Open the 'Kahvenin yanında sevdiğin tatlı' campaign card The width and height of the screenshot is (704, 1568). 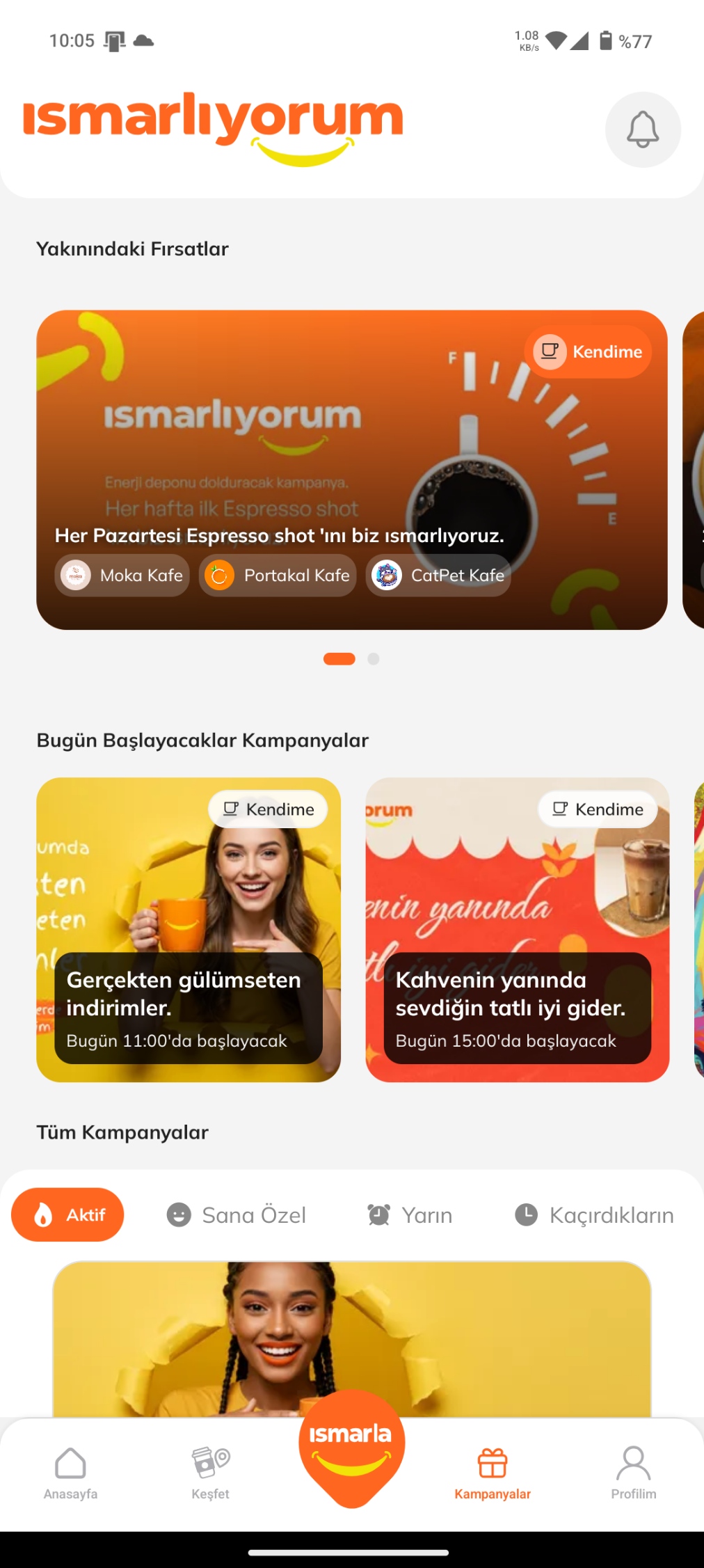pyautogui.click(x=517, y=929)
